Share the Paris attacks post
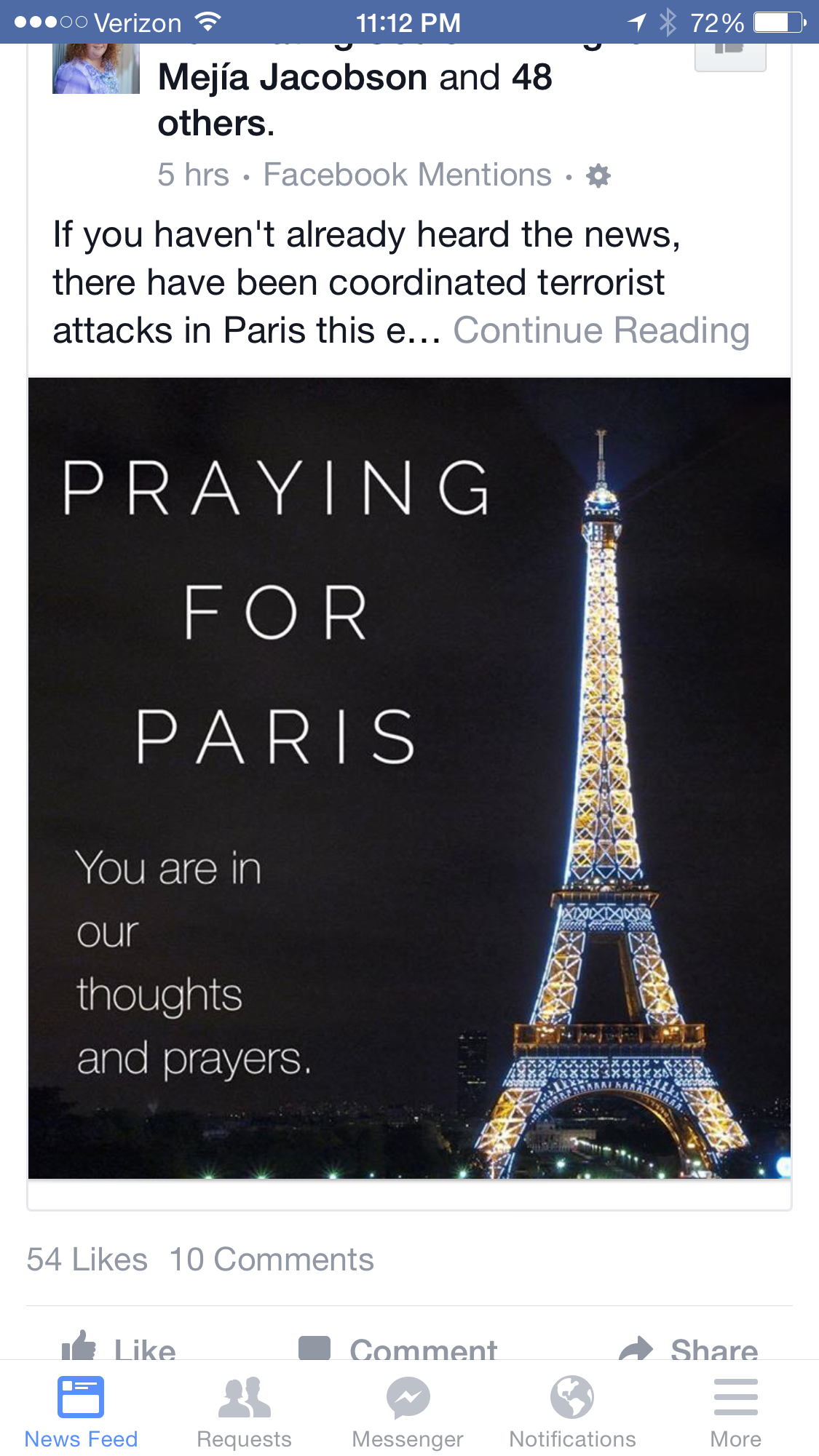Screen dimensions: 819x1456 [x=688, y=1348]
